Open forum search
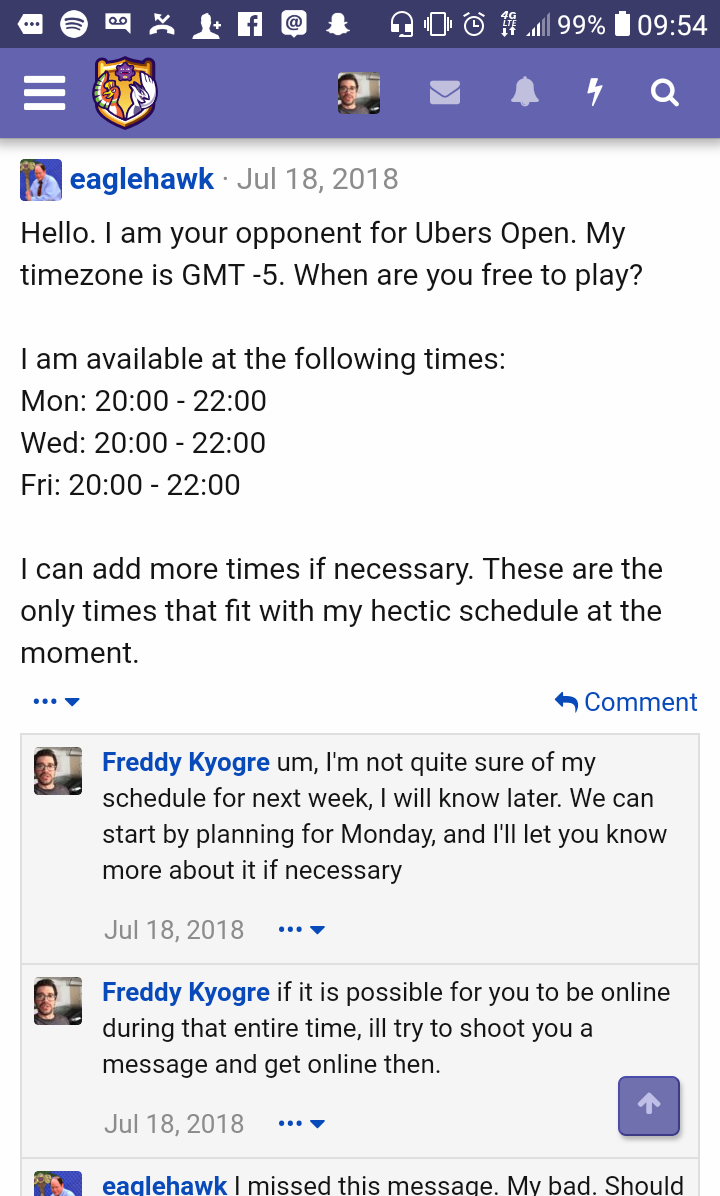The image size is (720, 1196). tap(664, 93)
